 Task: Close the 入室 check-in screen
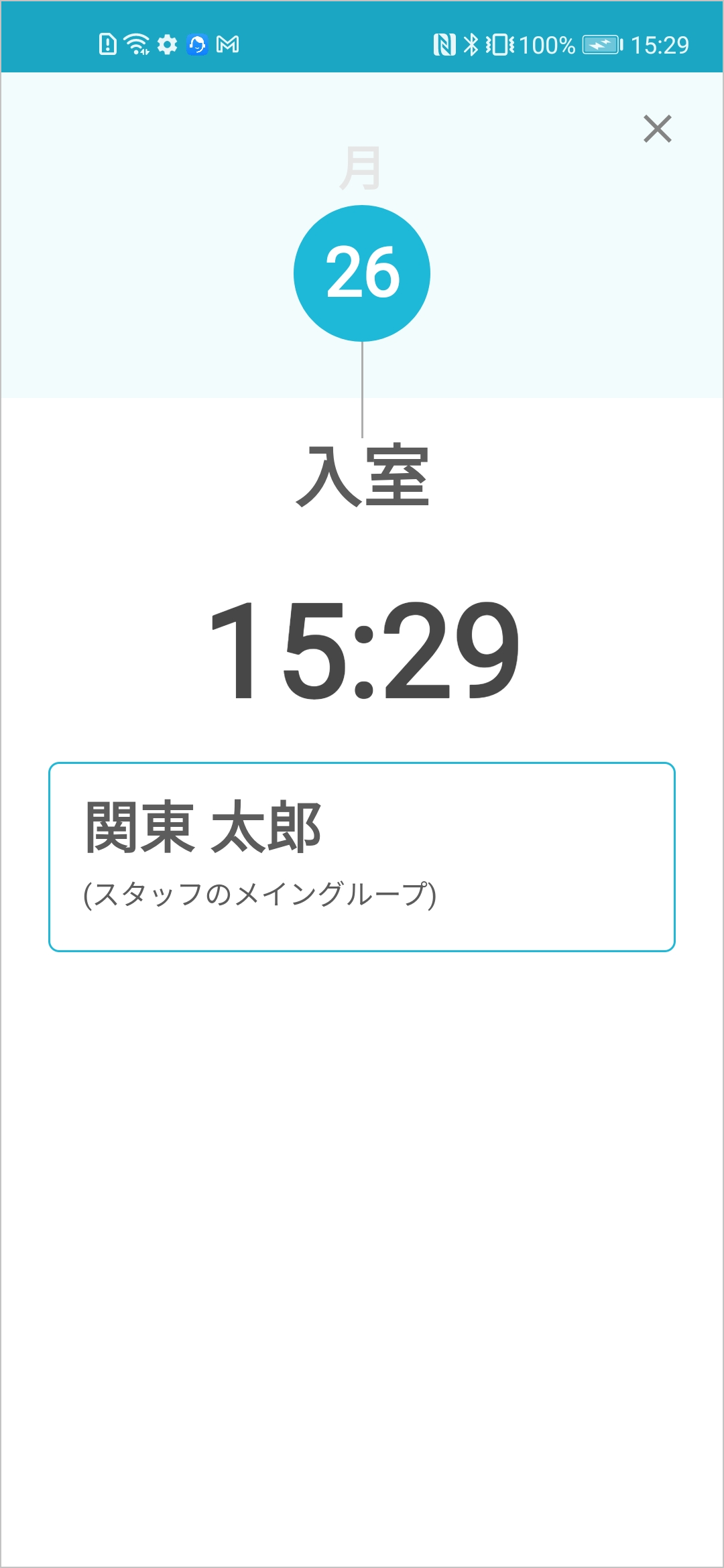pyautogui.click(x=657, y=129)
